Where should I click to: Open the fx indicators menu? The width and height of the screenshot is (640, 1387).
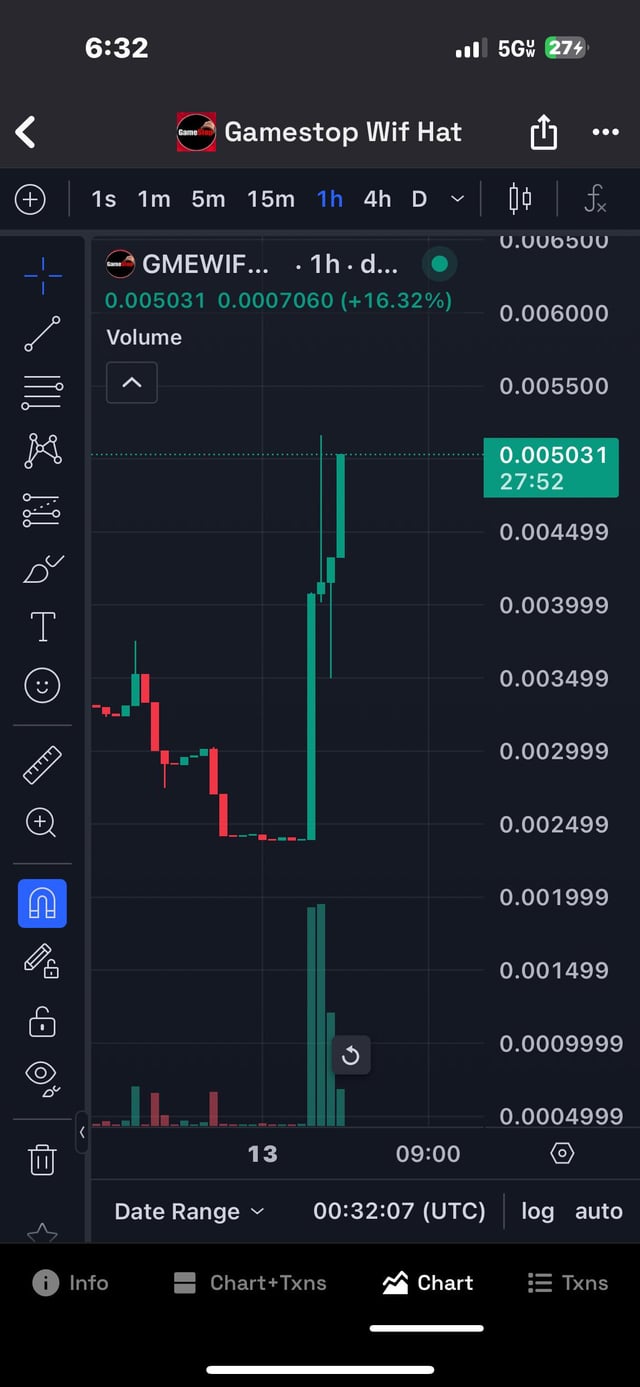point(595,199)
